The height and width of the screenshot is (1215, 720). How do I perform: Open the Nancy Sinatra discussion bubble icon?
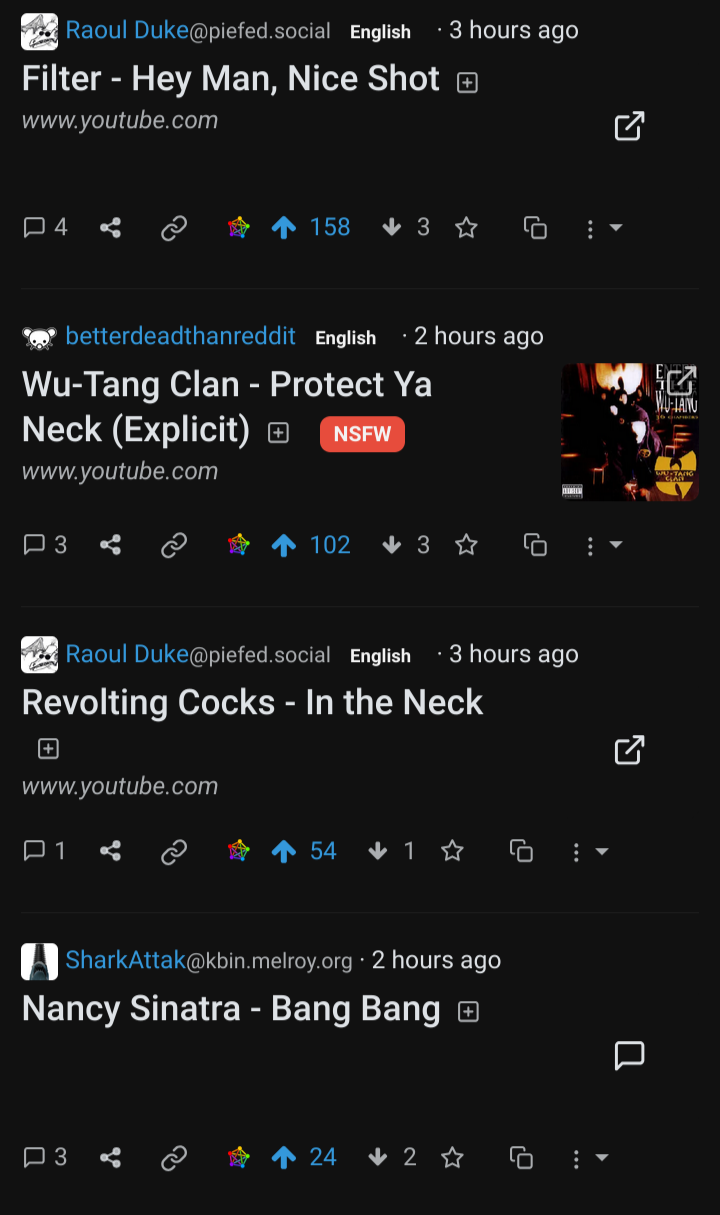(x=629, y=1055)
